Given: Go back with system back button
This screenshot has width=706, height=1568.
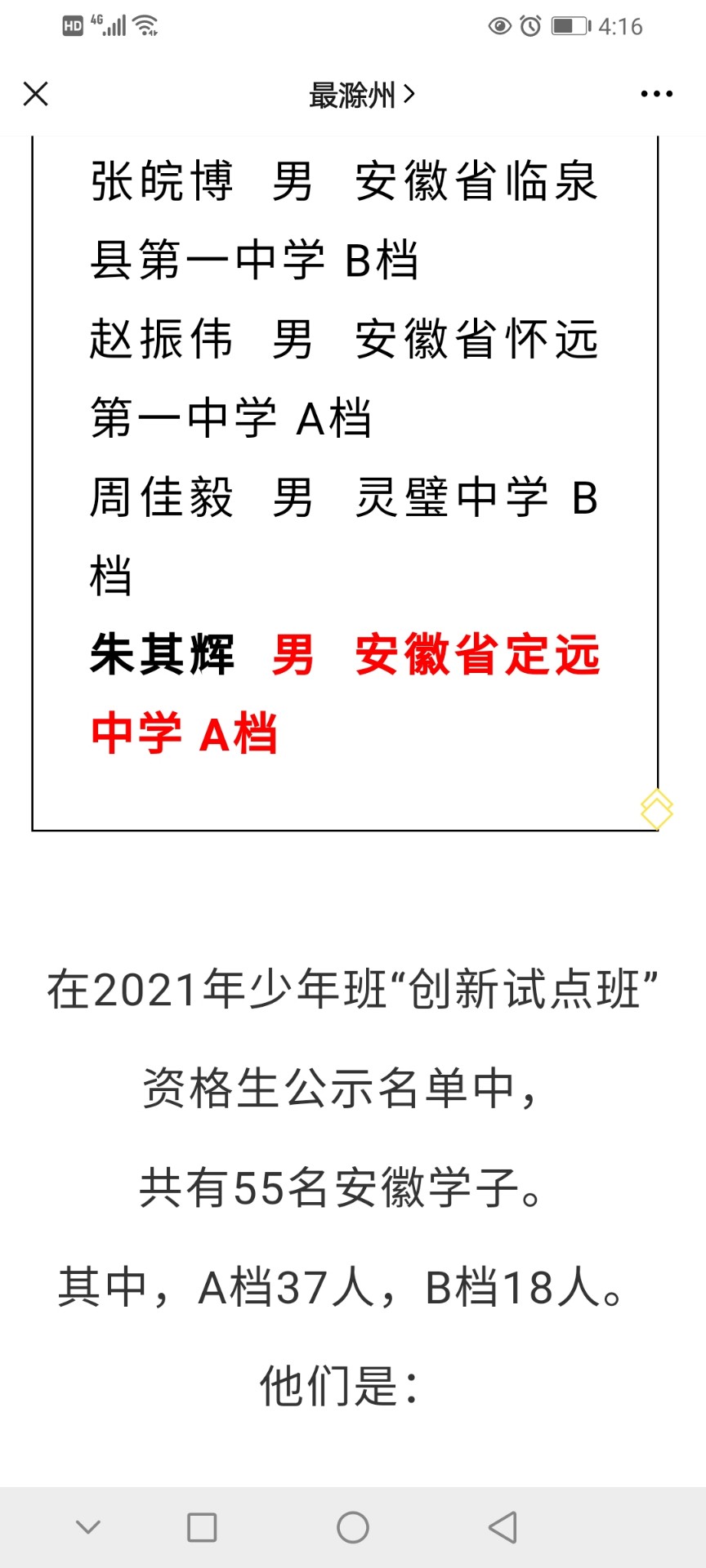Looking at the screenshot, I should tap(503, 1527).
